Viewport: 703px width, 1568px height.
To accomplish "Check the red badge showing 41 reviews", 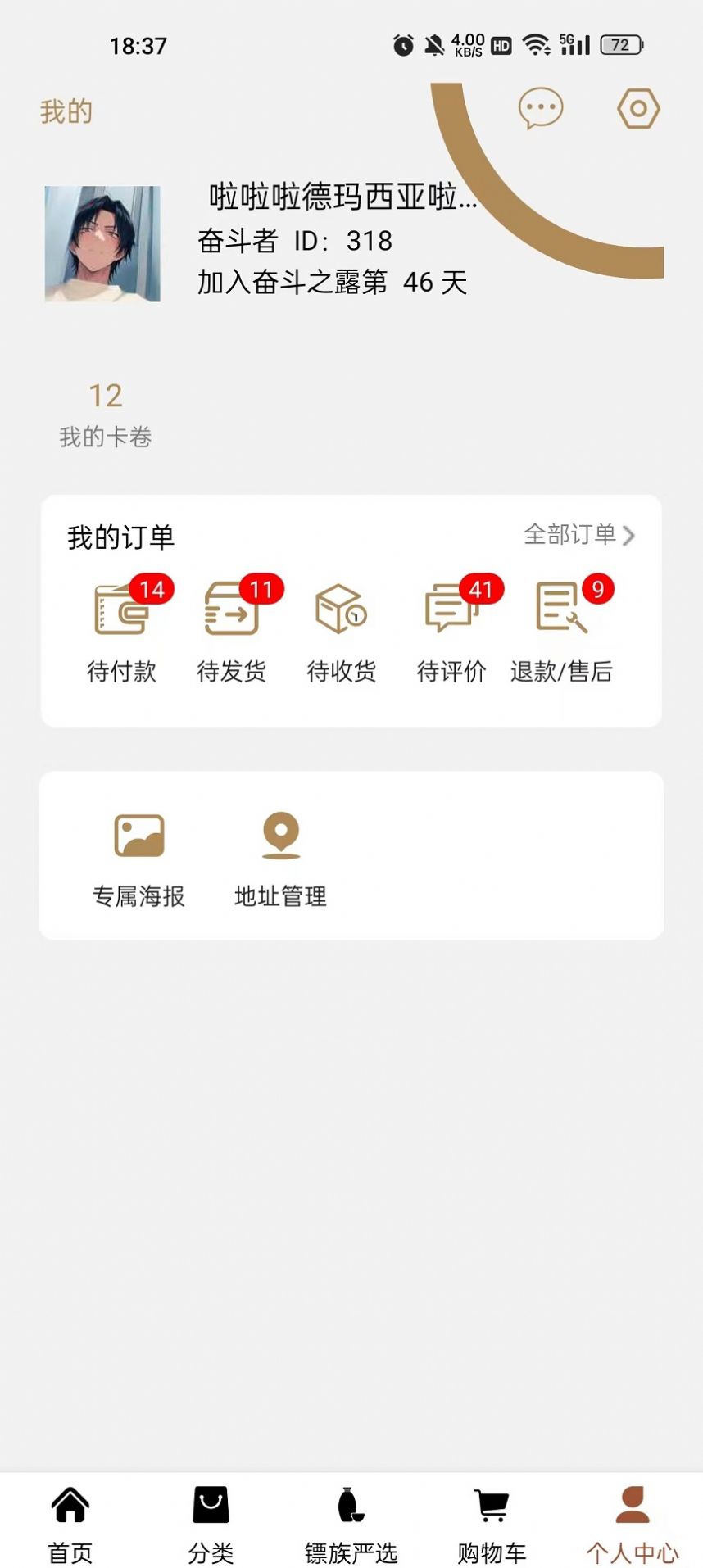I will click(x=482, y=589).
